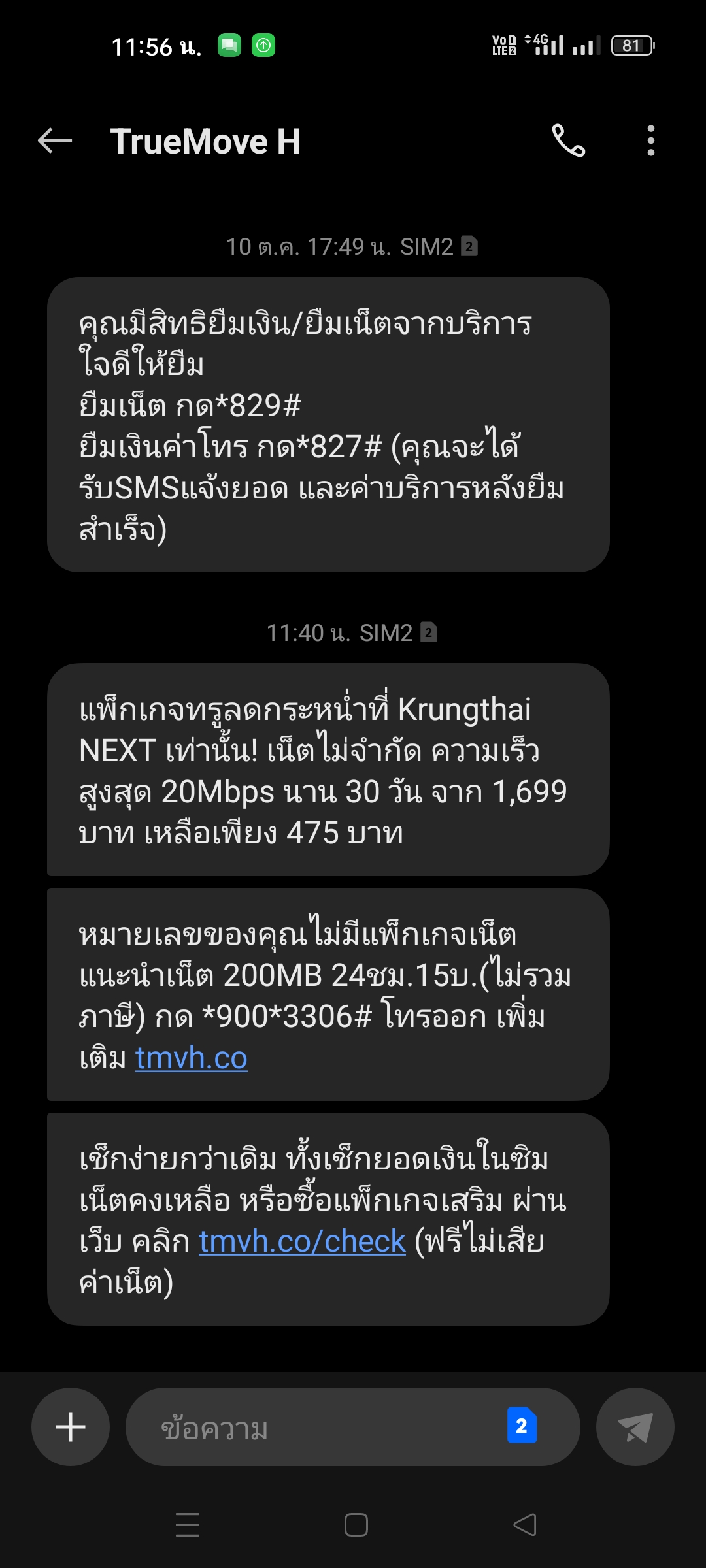Open the plus attachment menu
Viewport: 706px width, 1568px height.
pos(71,1427)
